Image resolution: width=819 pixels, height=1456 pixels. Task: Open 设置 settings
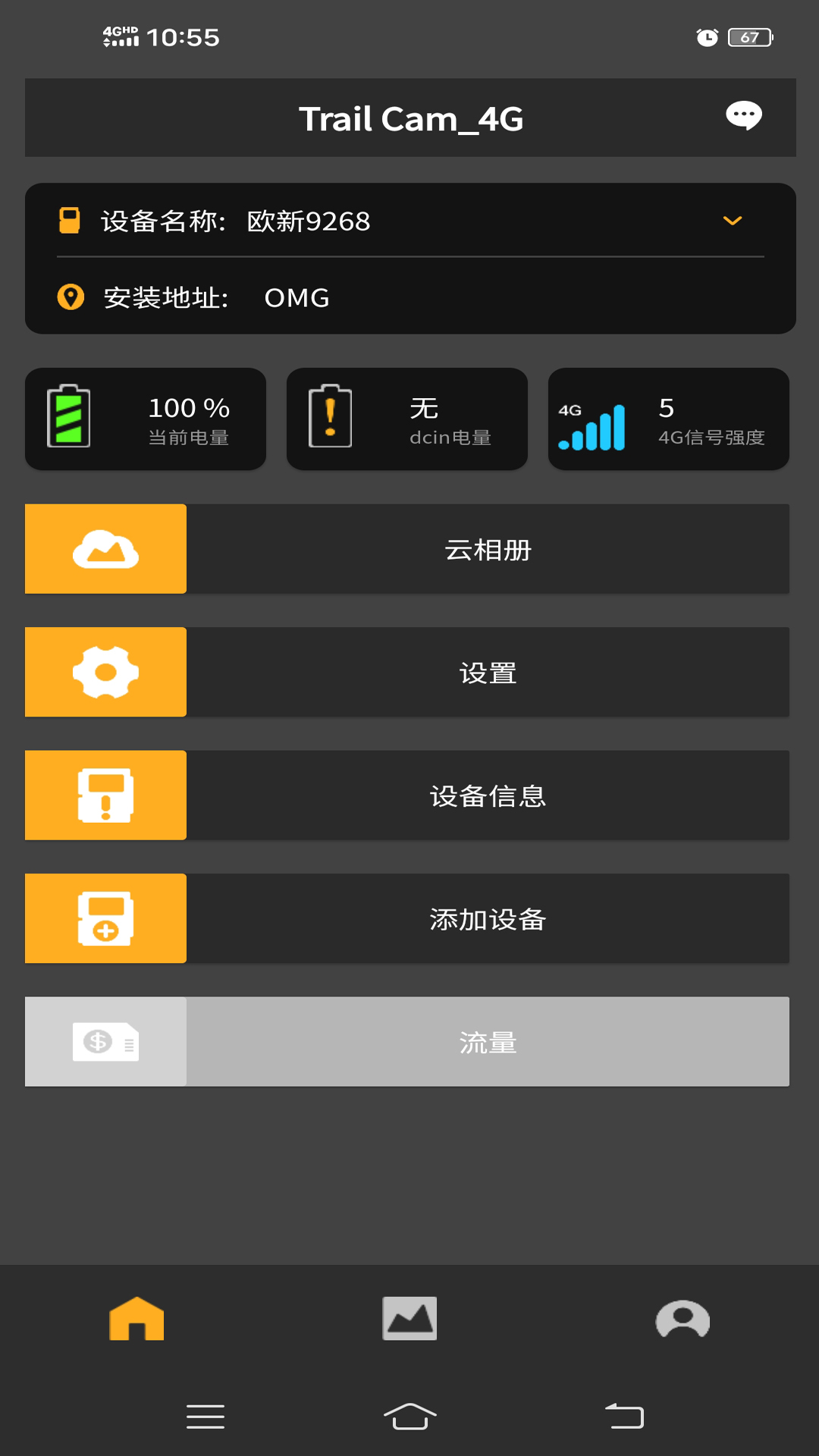pyautogui.click(x=407, y=672)
